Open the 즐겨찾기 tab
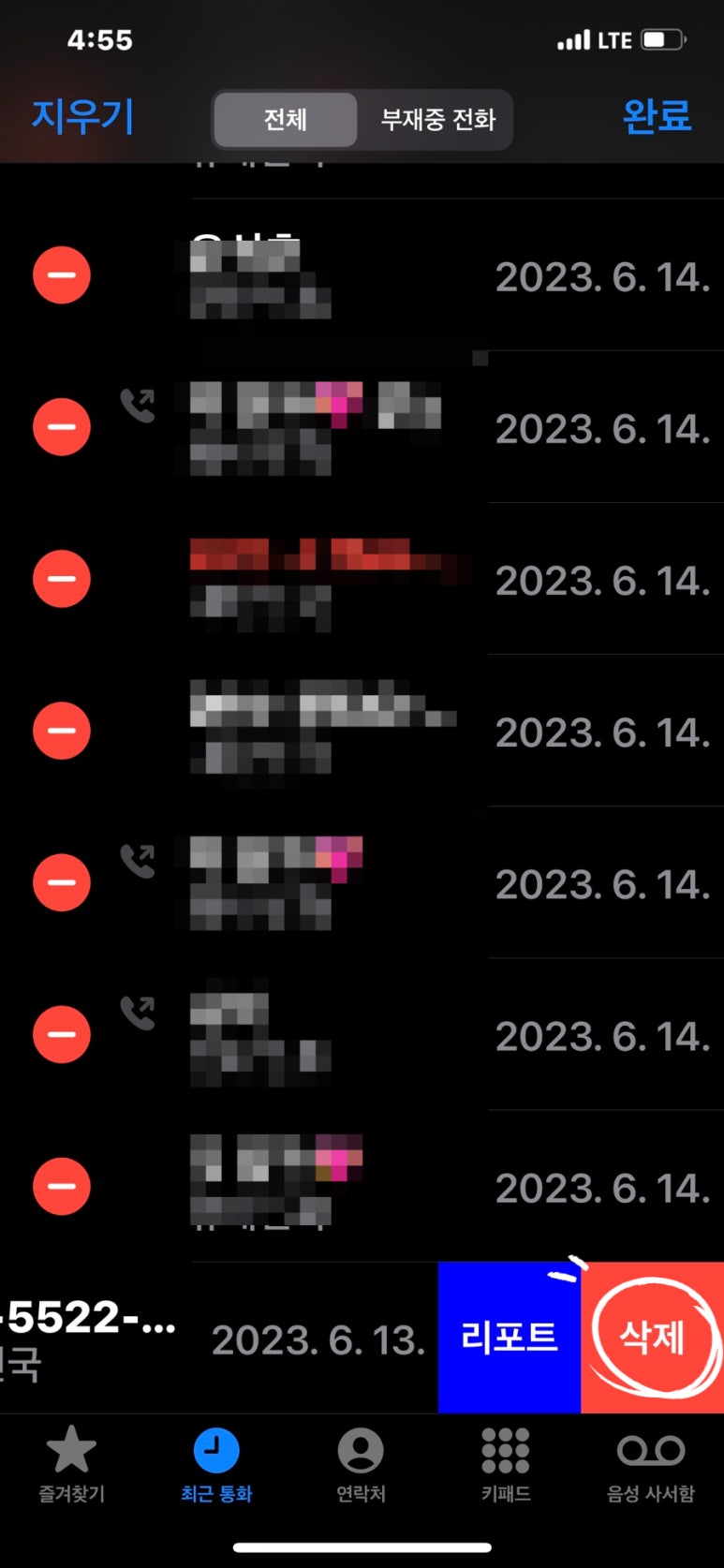 pos(71,1464)
